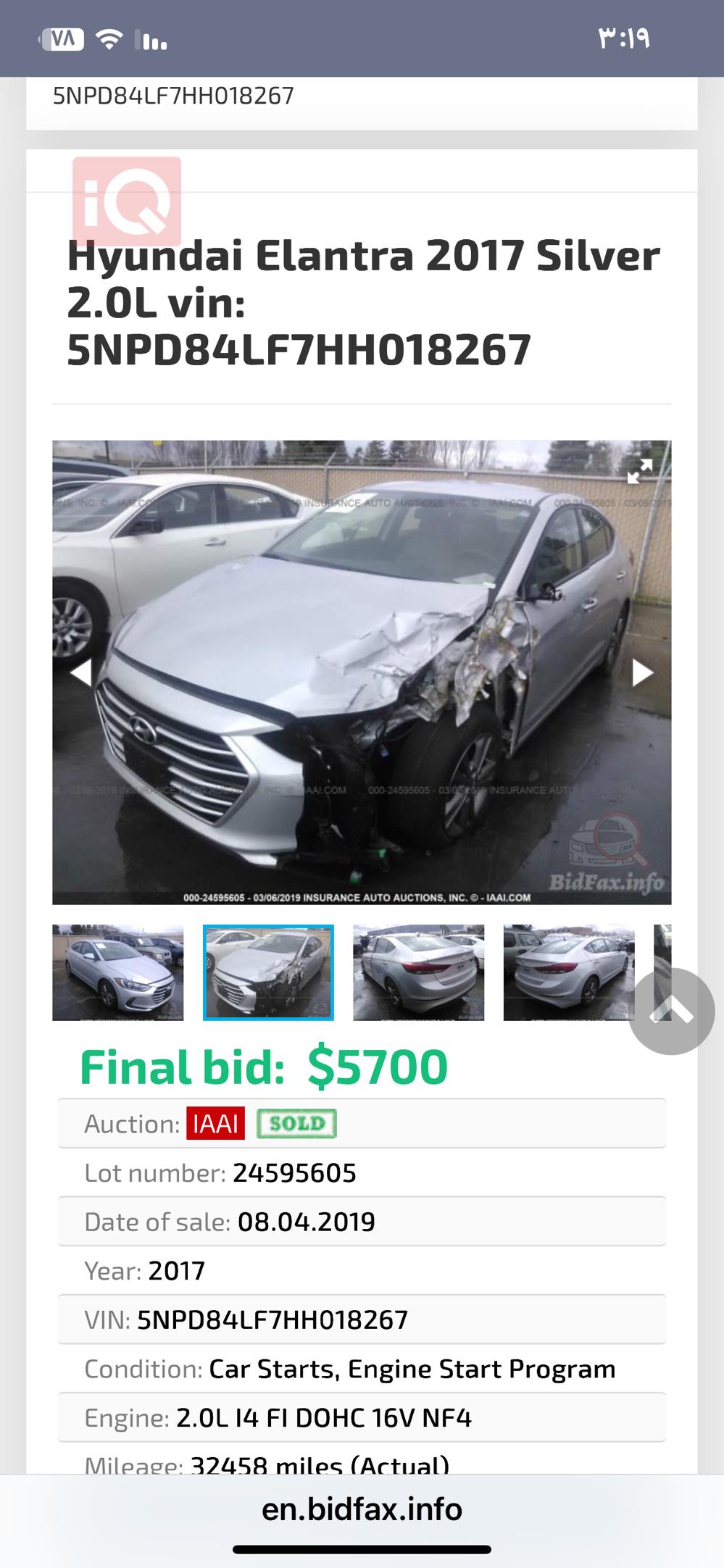
Task: Select the highlighted damaged-front thumbnail
Action: (x=268, y=972)
